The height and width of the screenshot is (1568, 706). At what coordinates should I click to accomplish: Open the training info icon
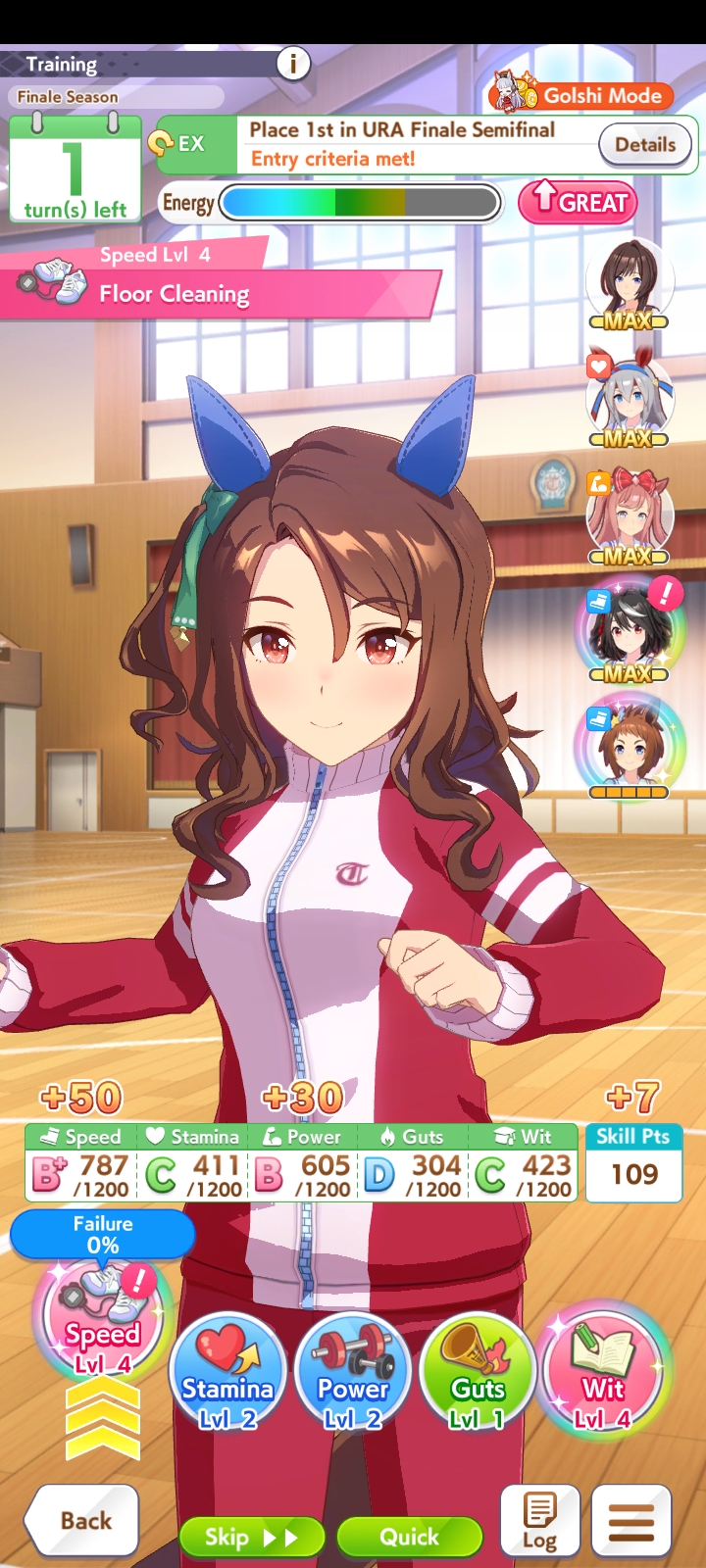coord(292,64)
